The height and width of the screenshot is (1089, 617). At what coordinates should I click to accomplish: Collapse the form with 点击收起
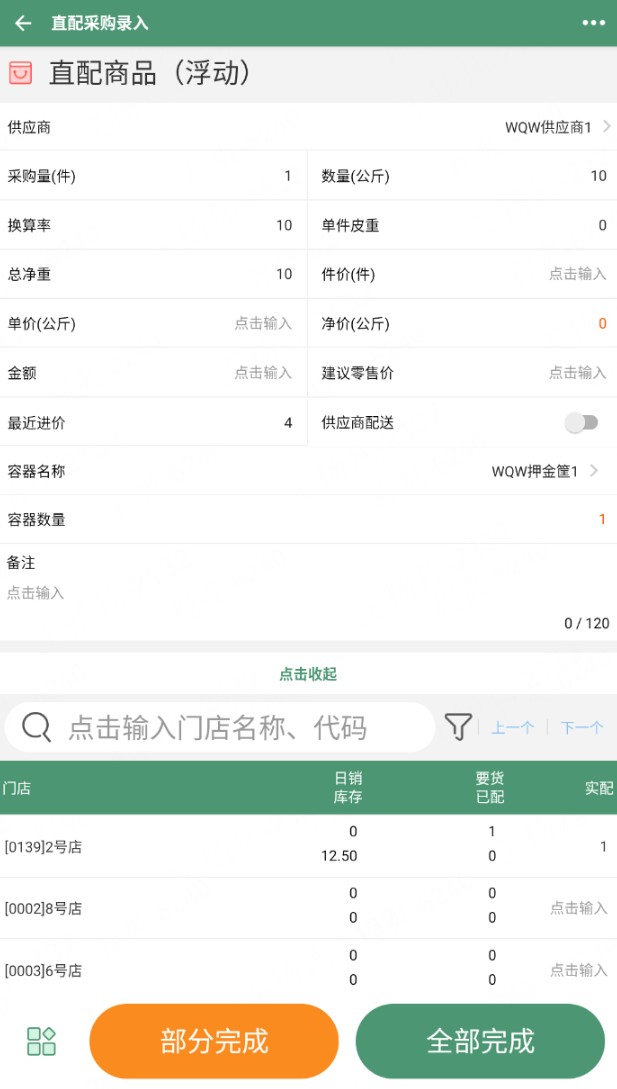(x=308, y=674)
